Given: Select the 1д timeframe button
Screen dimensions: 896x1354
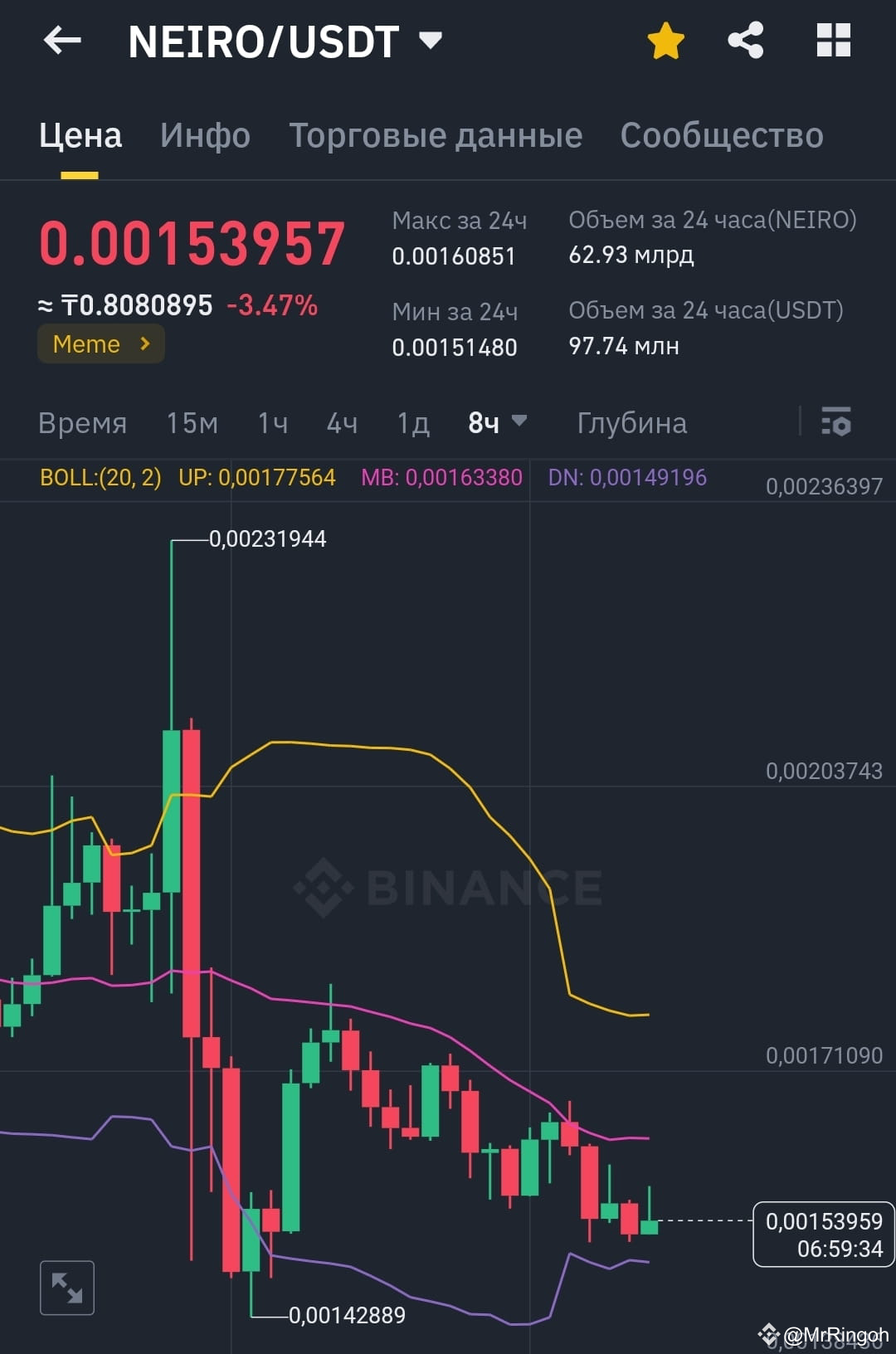Looking at the screenshot, I should pyautogui.click(x=412, y=423).
